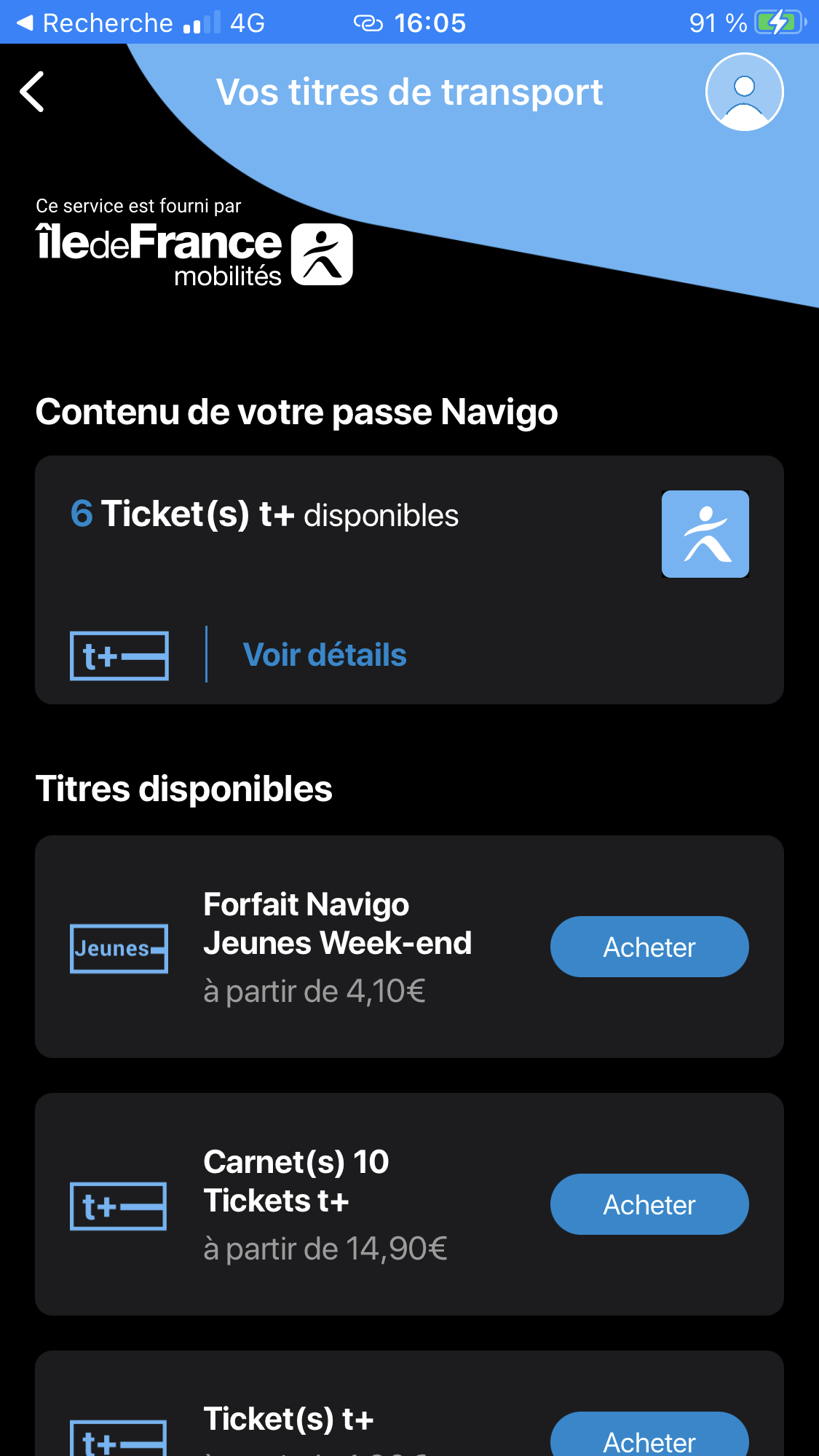Open Voir détails for your tickets

325,654
